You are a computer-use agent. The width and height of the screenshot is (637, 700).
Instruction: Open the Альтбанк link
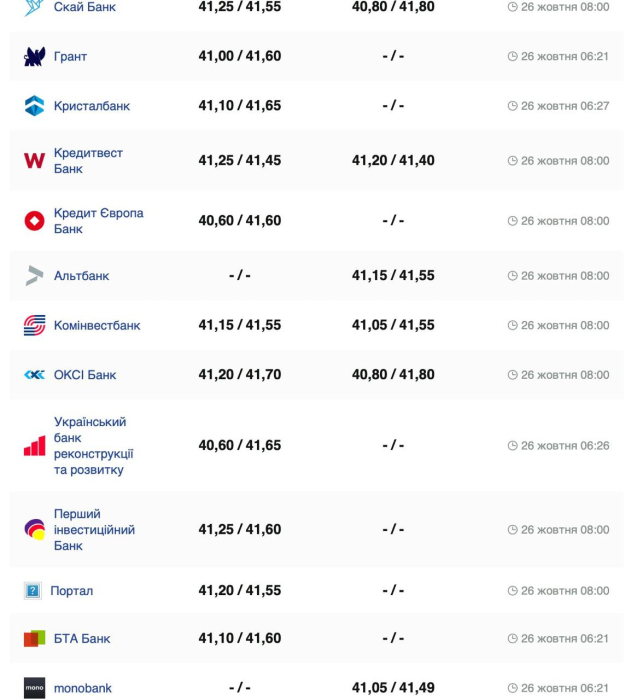[81, 276]
